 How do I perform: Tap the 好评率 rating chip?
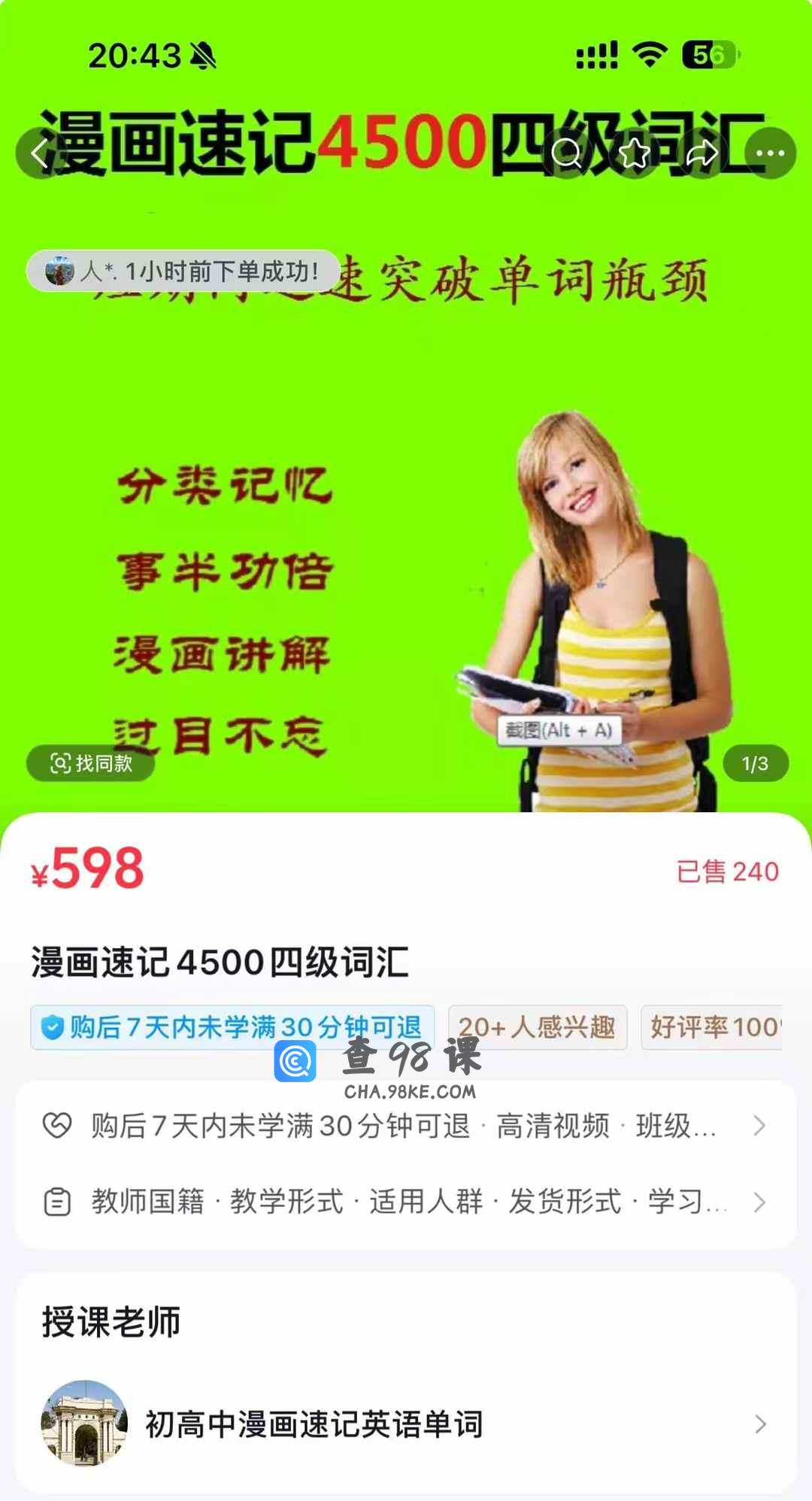pos(713,1027)
